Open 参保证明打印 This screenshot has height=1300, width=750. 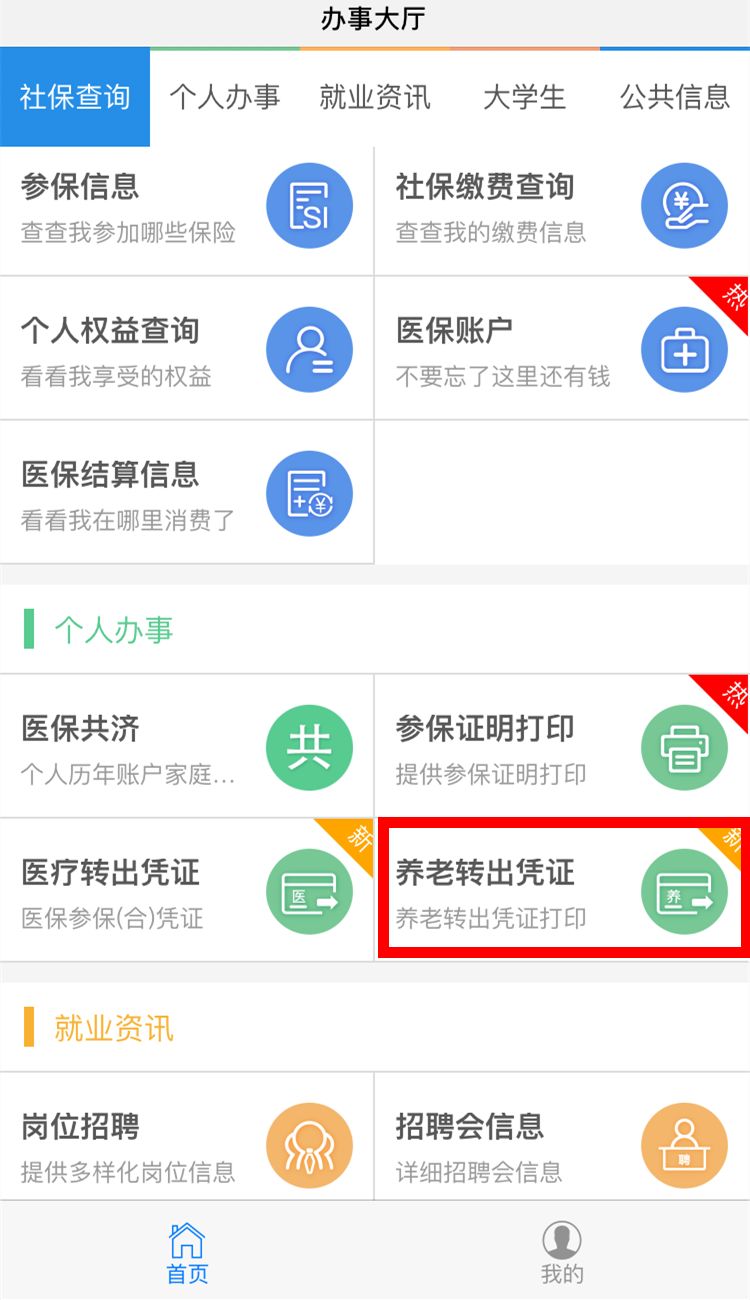point(563,746)
